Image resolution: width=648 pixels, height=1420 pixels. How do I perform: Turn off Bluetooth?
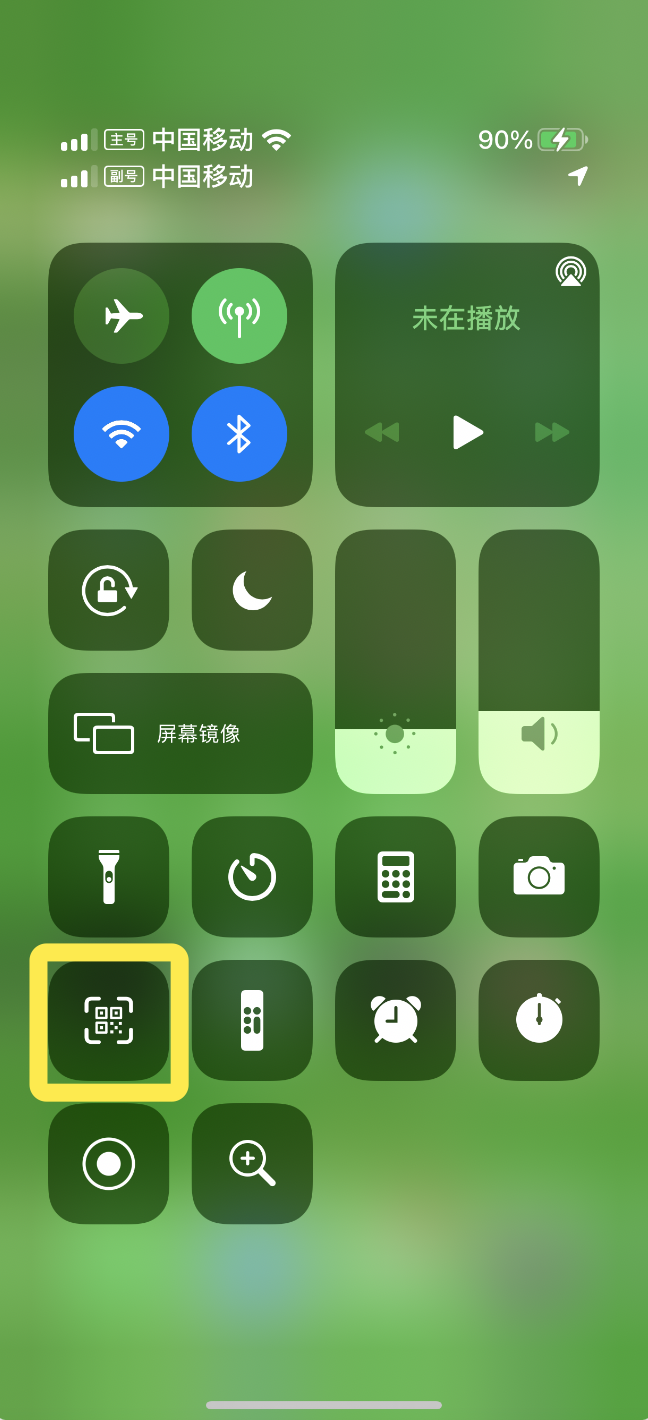239,433
